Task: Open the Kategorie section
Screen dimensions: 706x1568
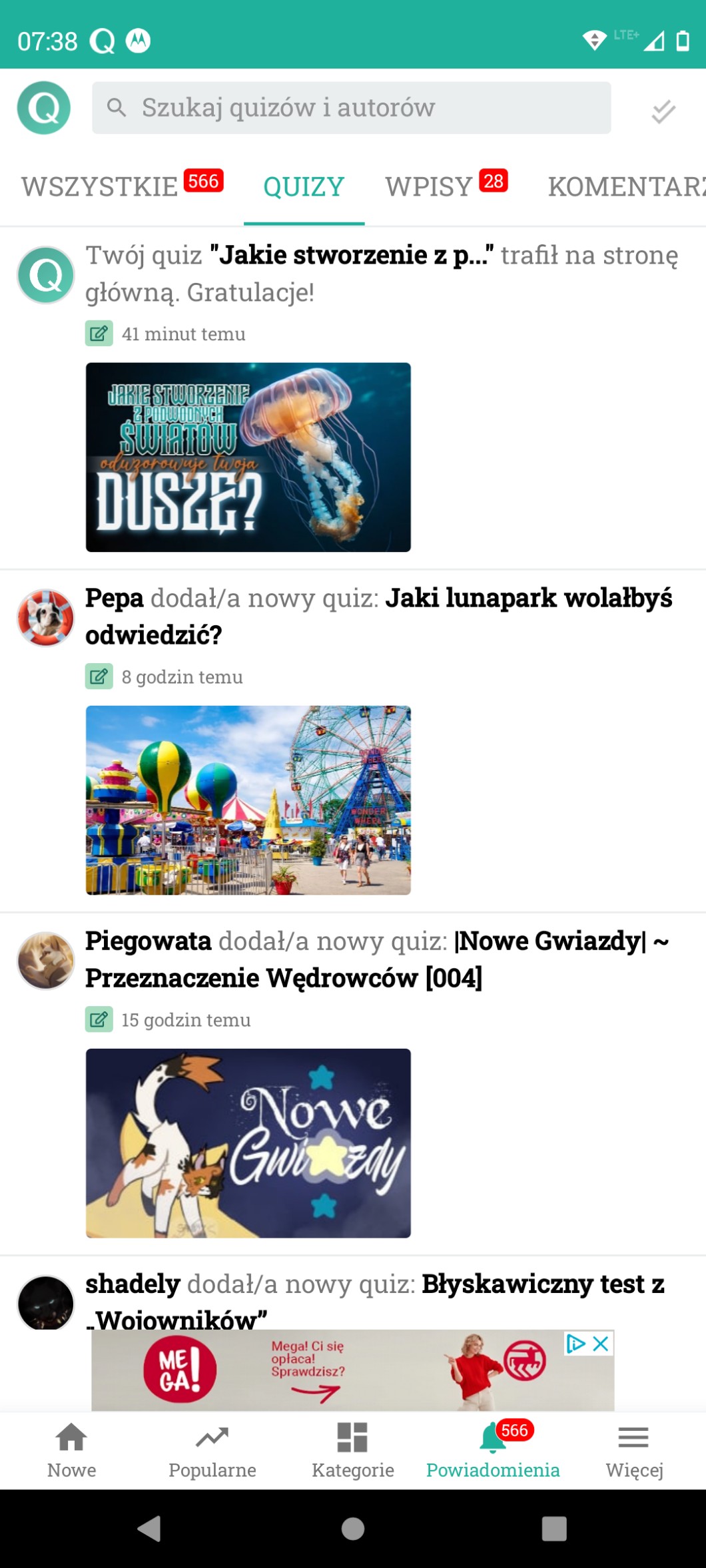Action: [352, 1449]
